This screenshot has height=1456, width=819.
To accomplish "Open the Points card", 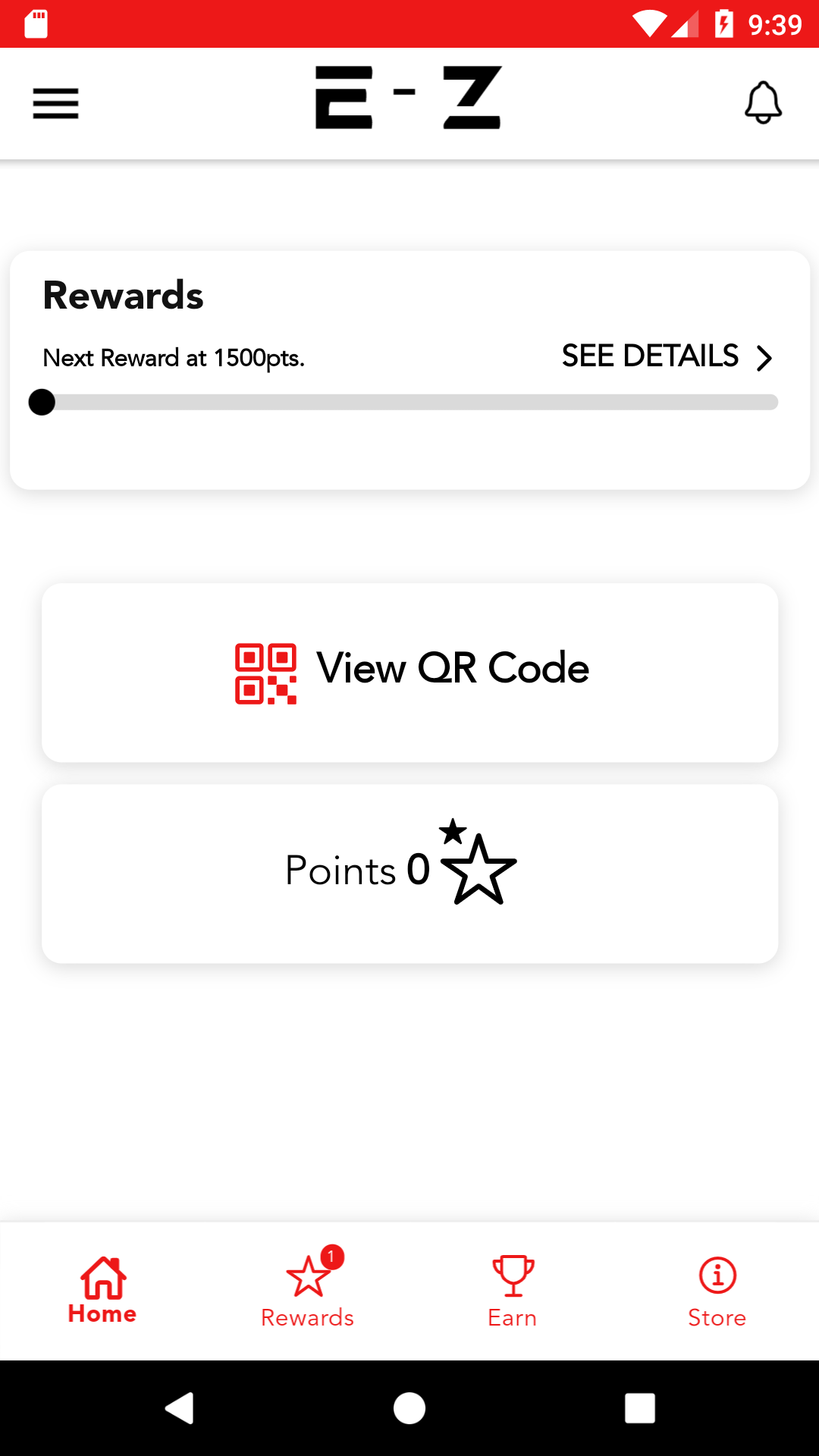I will (x=409, y=874).
